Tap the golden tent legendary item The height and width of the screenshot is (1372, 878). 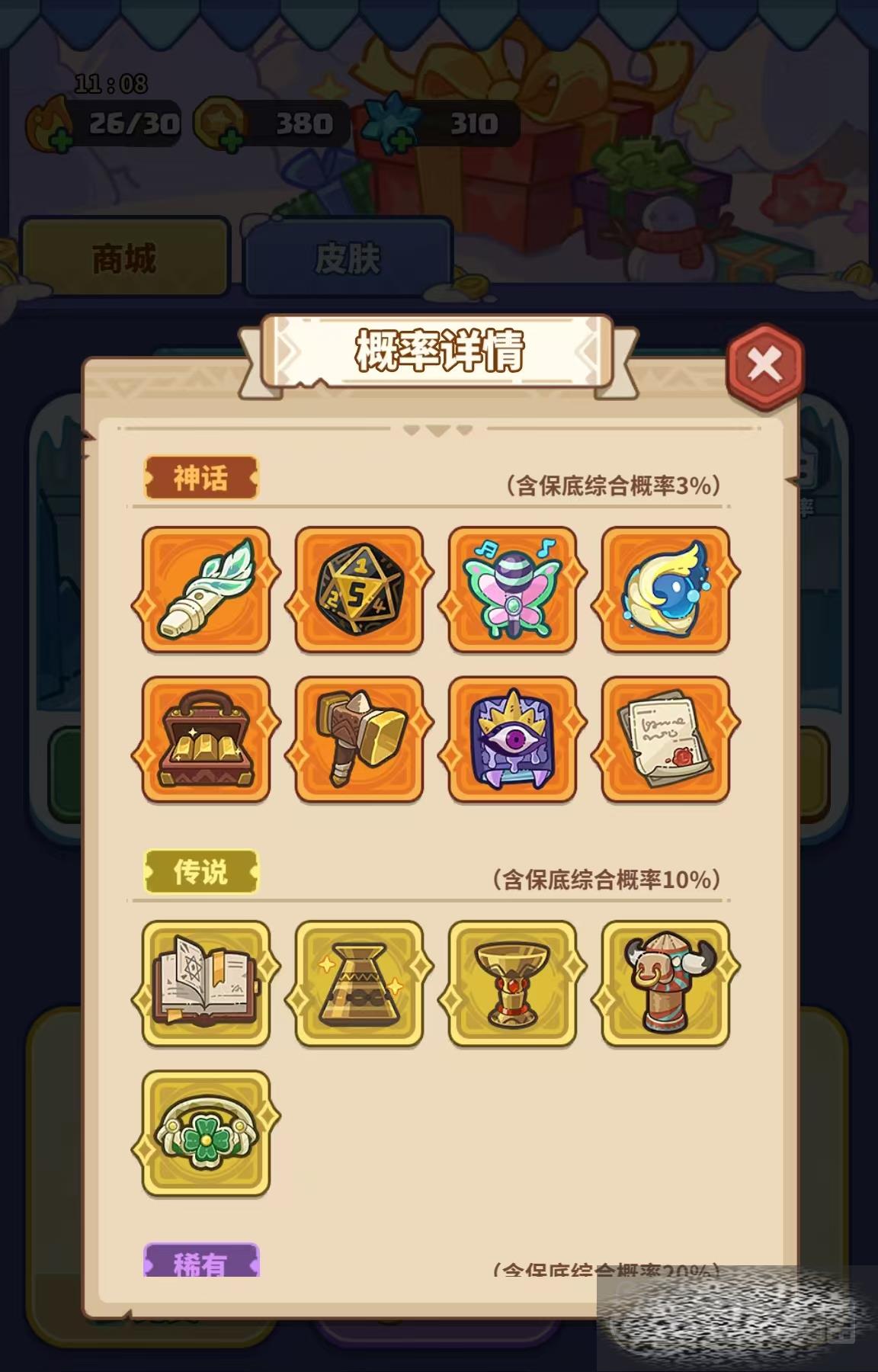click(x=359, y=983)
